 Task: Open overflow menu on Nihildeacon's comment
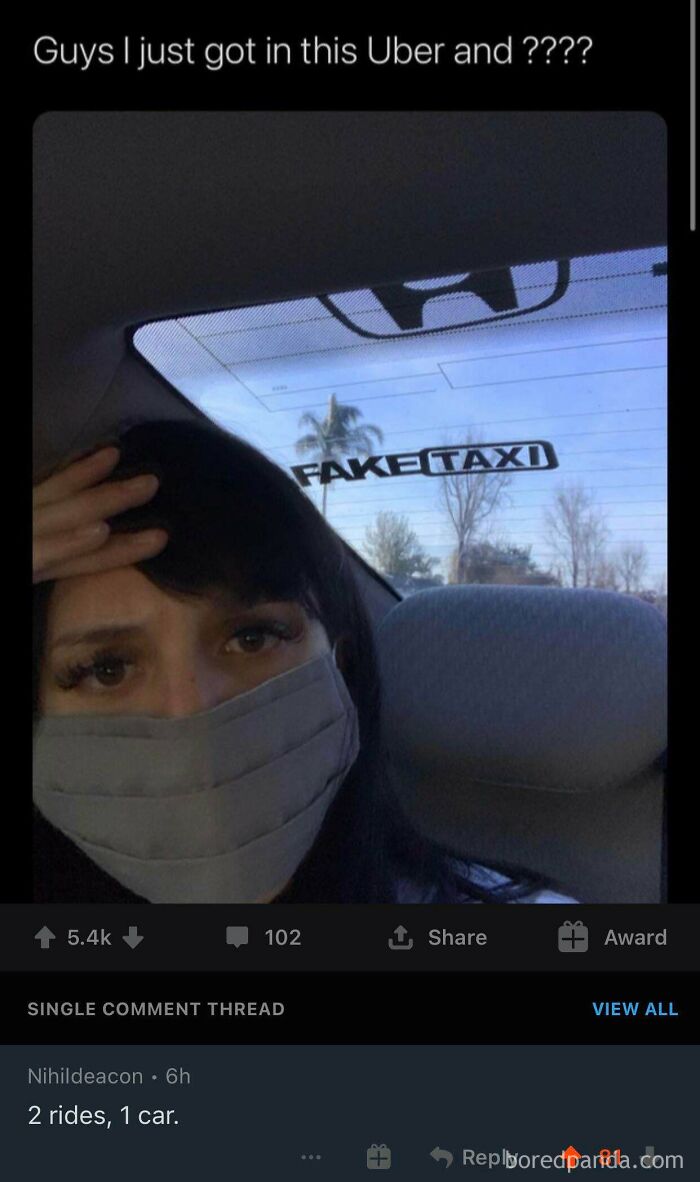pyautogui.click(x=311, y=1156)
